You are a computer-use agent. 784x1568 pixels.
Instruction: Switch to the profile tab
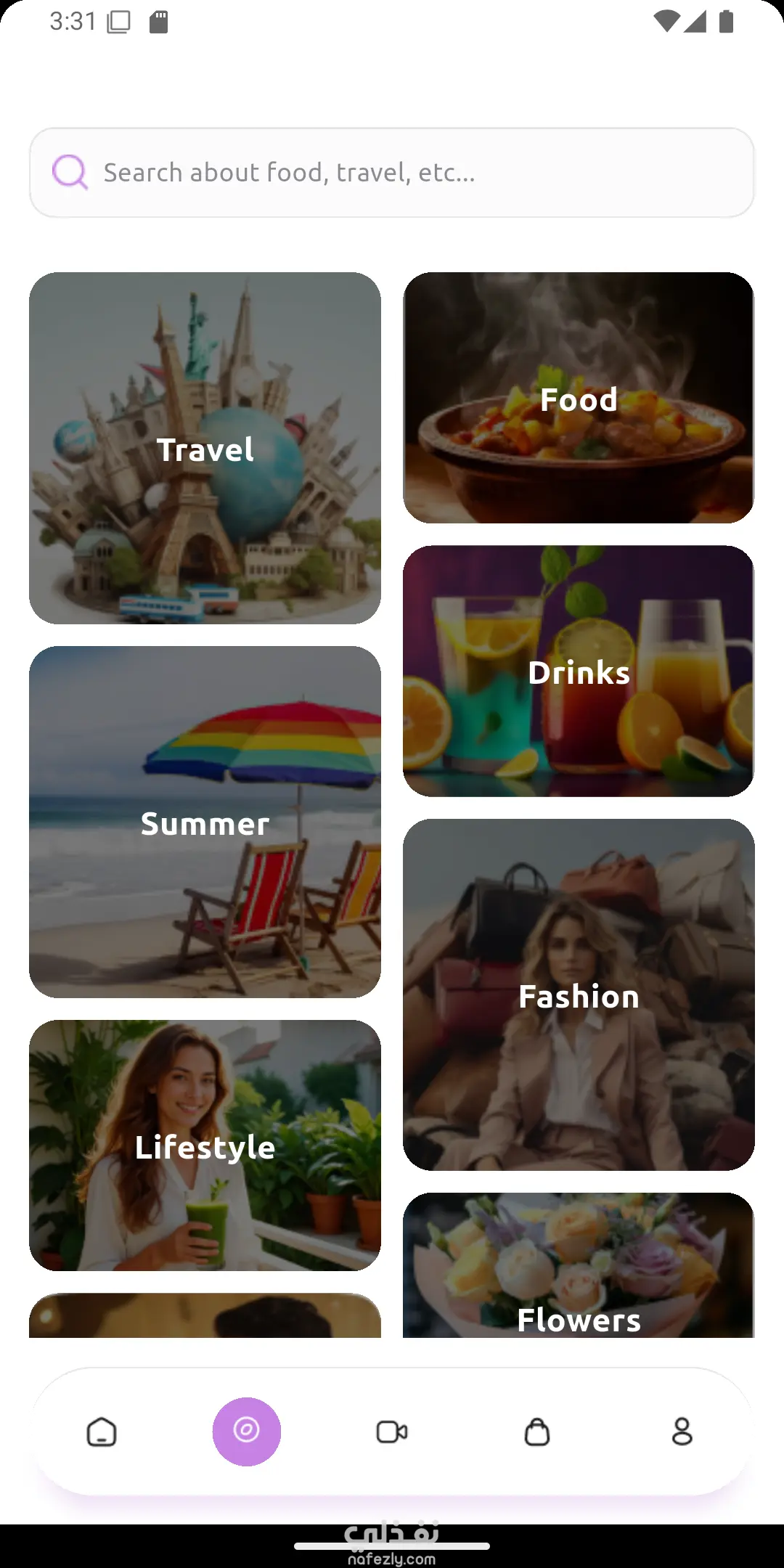pyautogui.click(x=682, y=1432)
